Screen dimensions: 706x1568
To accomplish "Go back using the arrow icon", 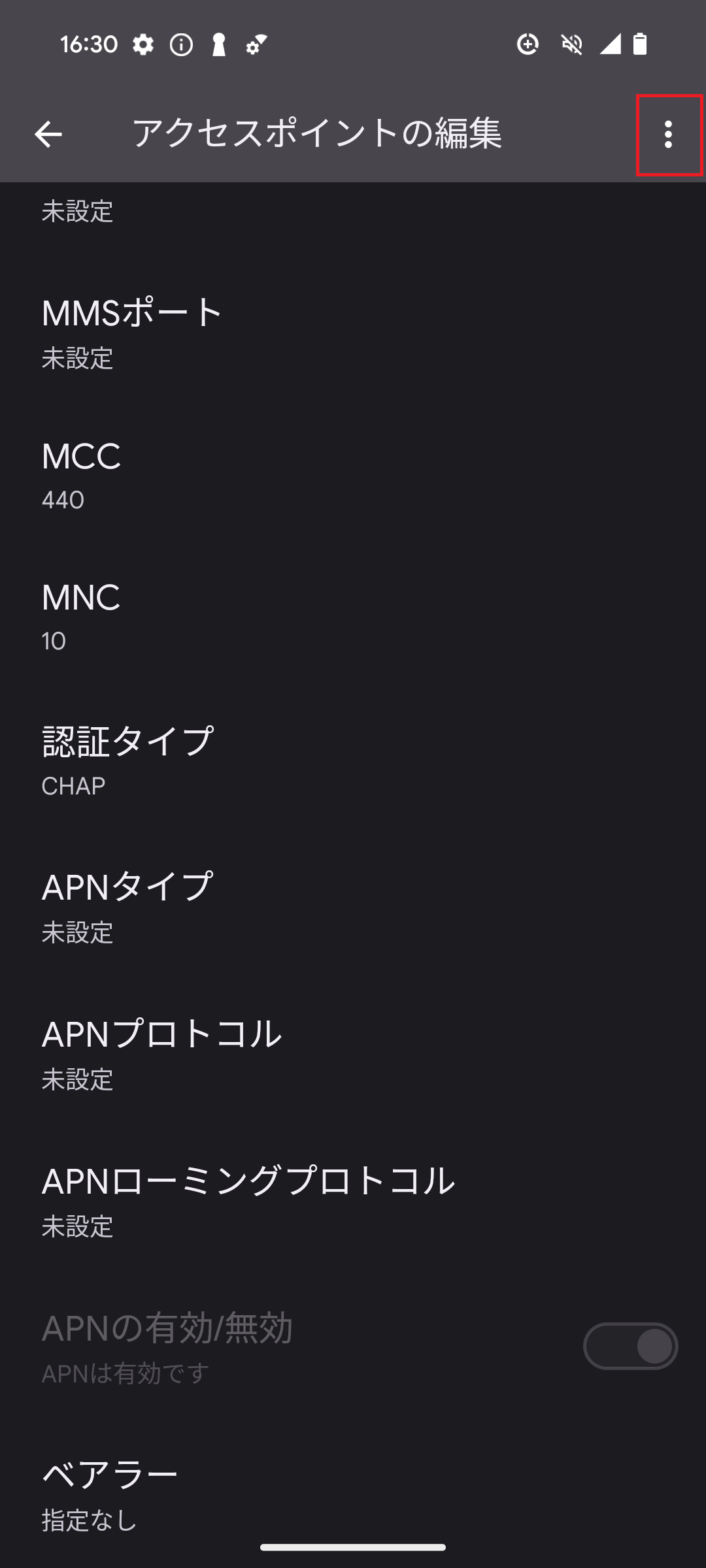I will coord(48,135).
